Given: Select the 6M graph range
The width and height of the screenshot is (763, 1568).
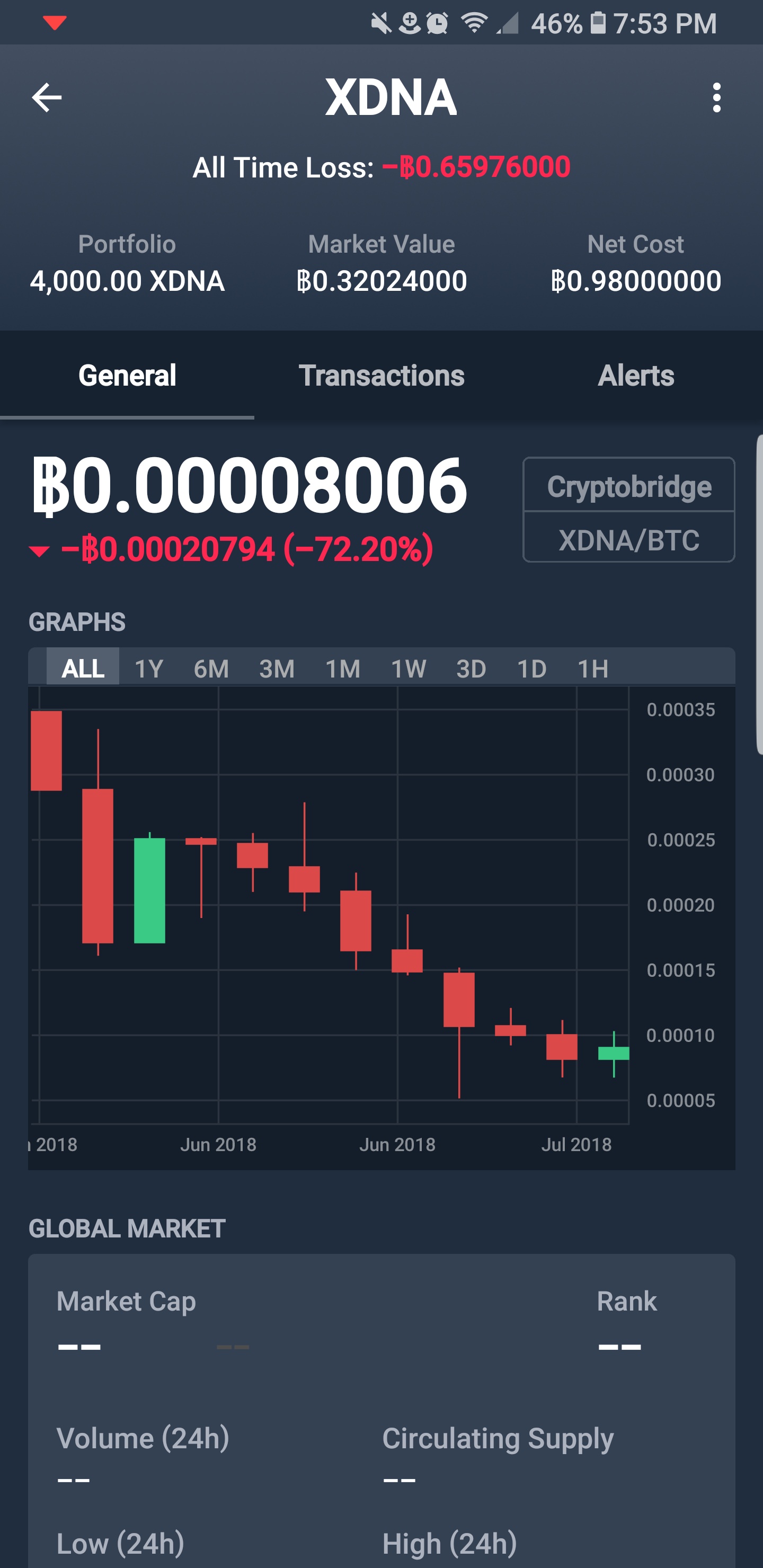Looking at the screenshot, I should 211,669.
